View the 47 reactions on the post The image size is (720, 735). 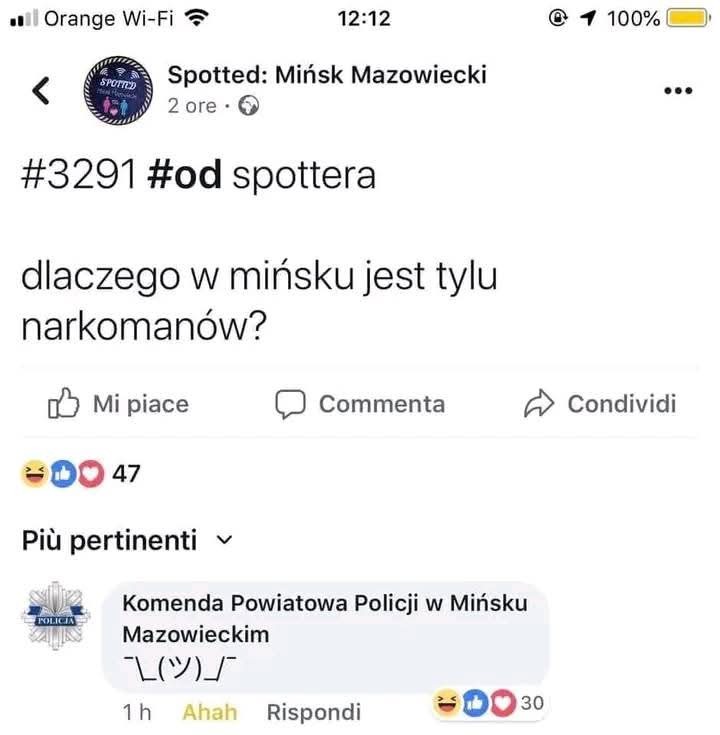80,474
